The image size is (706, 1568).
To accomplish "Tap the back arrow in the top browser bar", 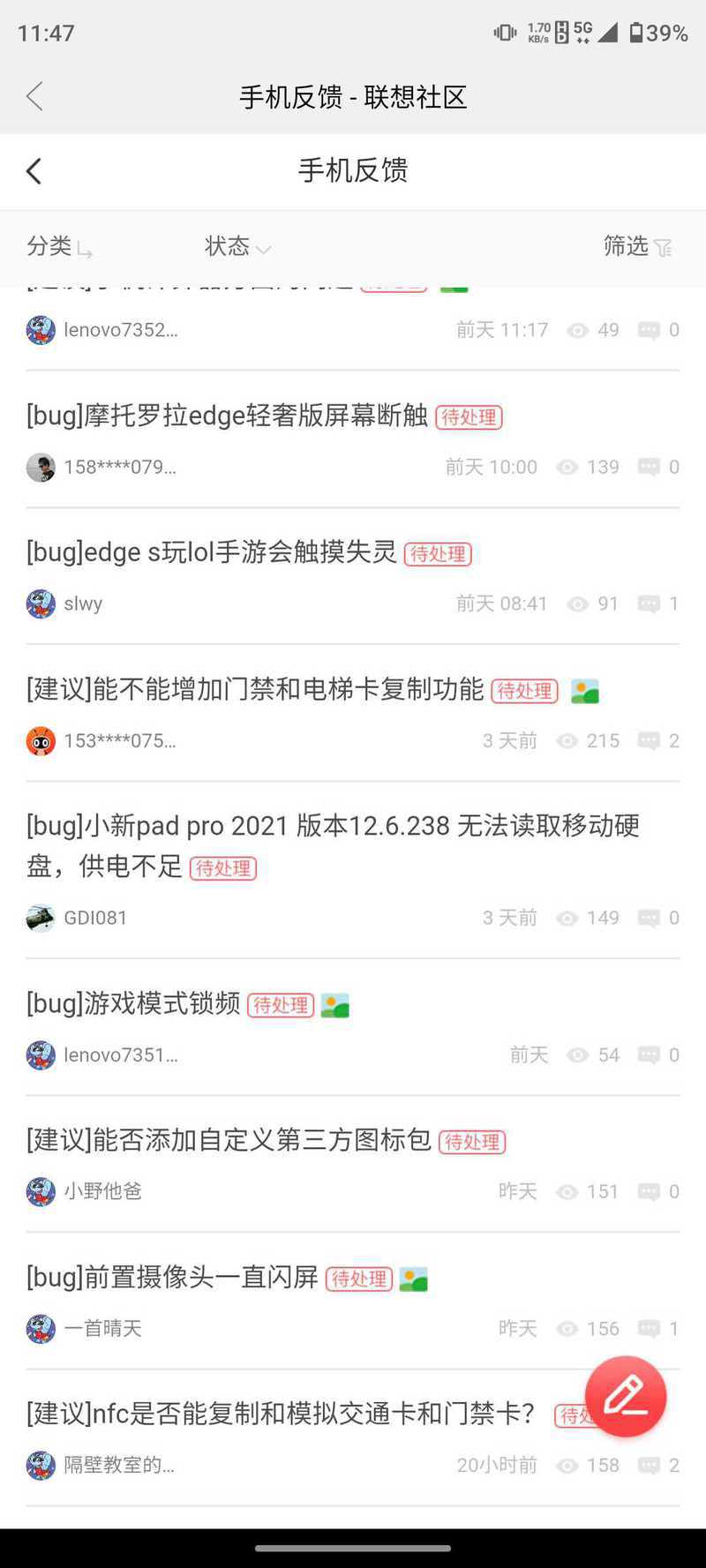I will coord(34,96).
